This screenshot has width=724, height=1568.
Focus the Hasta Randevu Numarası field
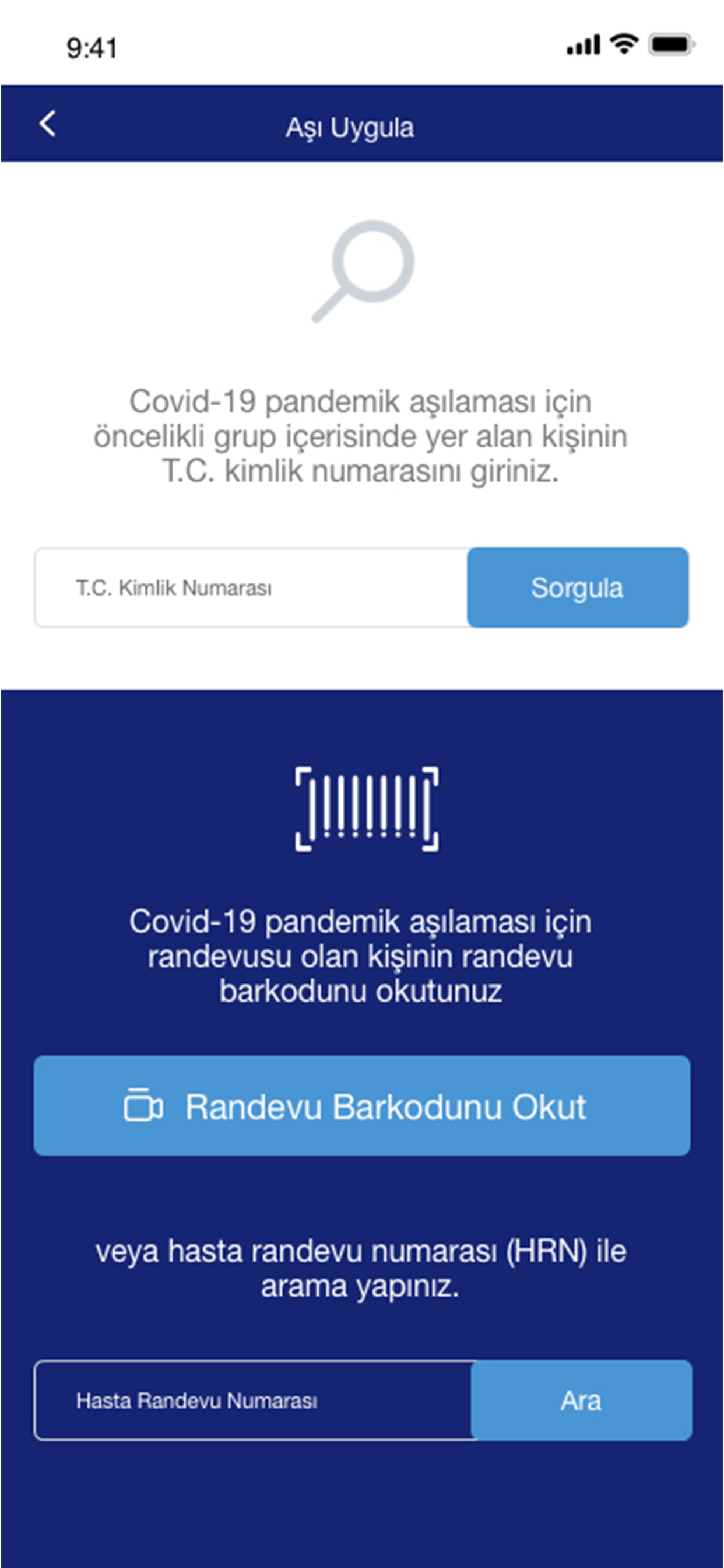tap(243, 1400)
